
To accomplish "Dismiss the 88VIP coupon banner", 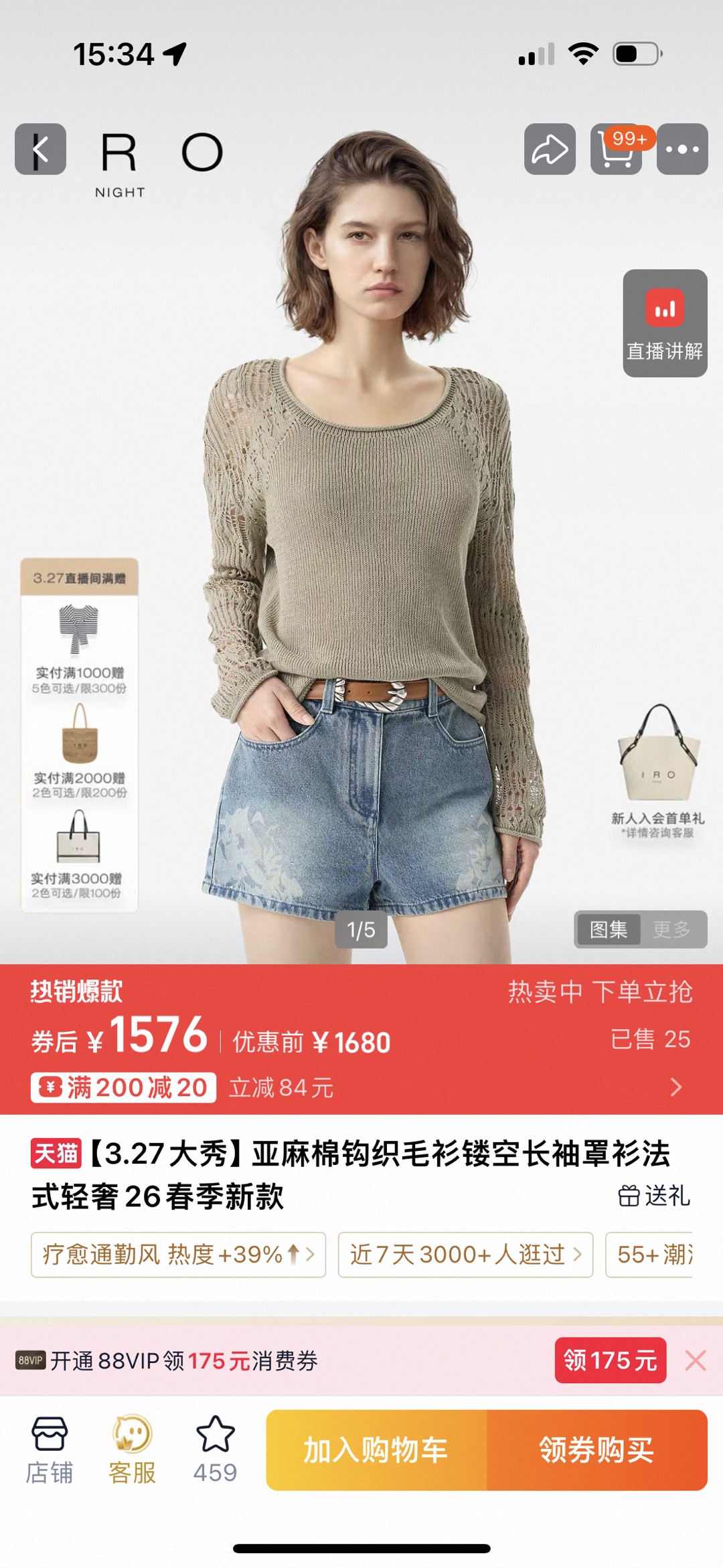I will [696, 1360].
